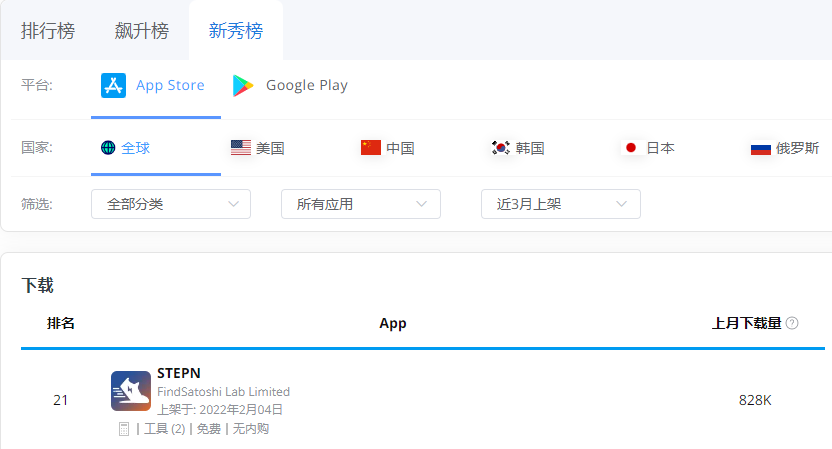Filter by 日本 country
The height and width of the screenshot is (449, 832).
(x=648, y=148)
